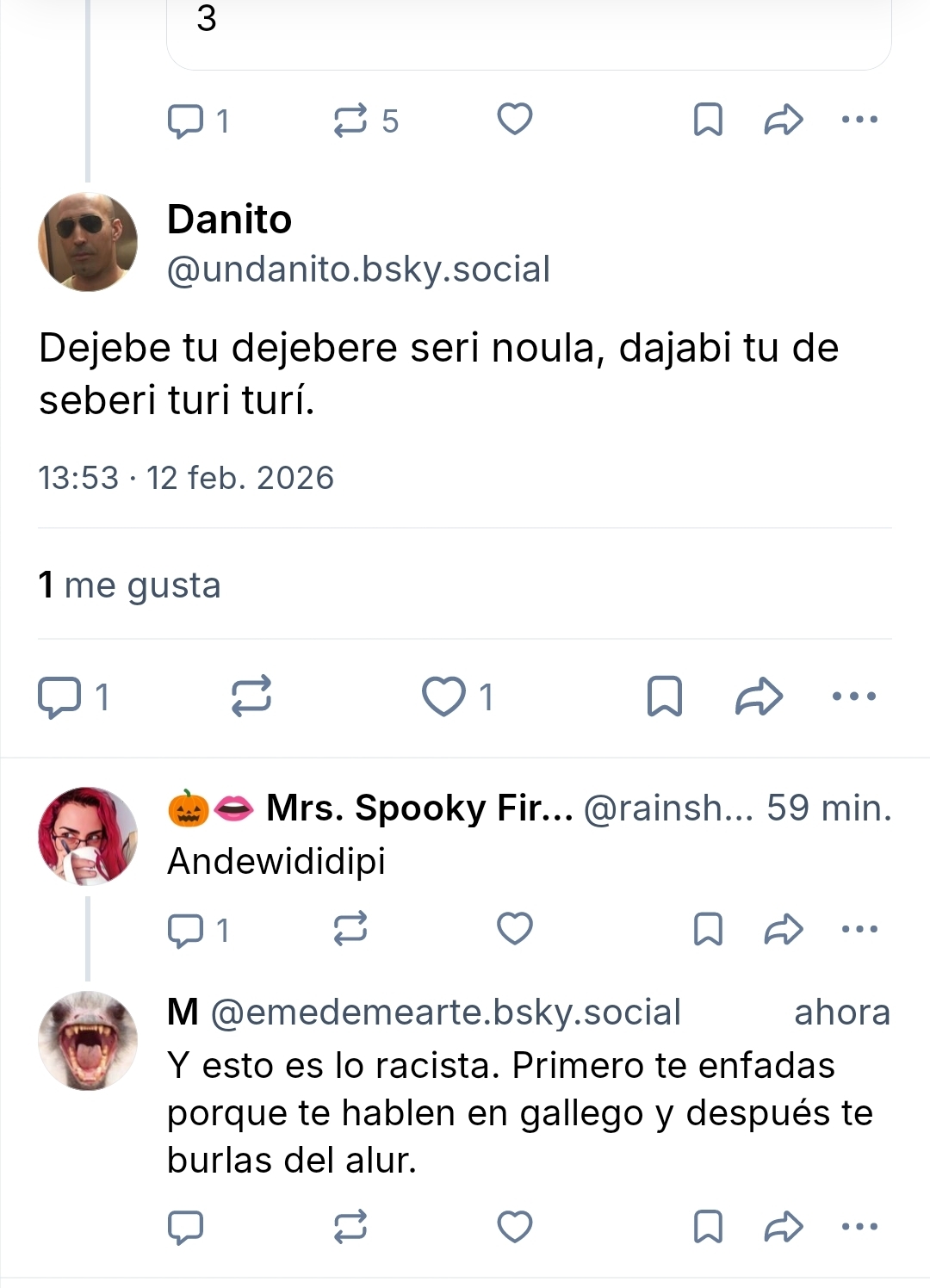The image size is (930, 1288).
Task: Open M's avatar profile
Action: (88, 1041)
